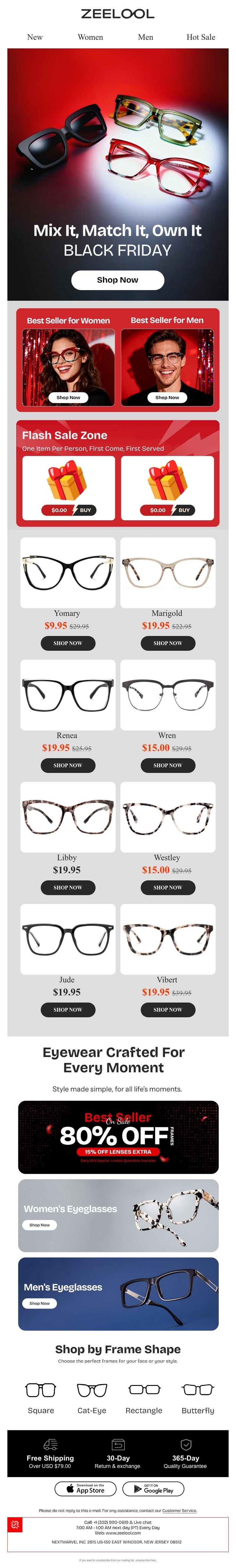Shop the Jude frames
Image resolution: width=236 pixels, height=1568 pixels.
pos(68,1010)
